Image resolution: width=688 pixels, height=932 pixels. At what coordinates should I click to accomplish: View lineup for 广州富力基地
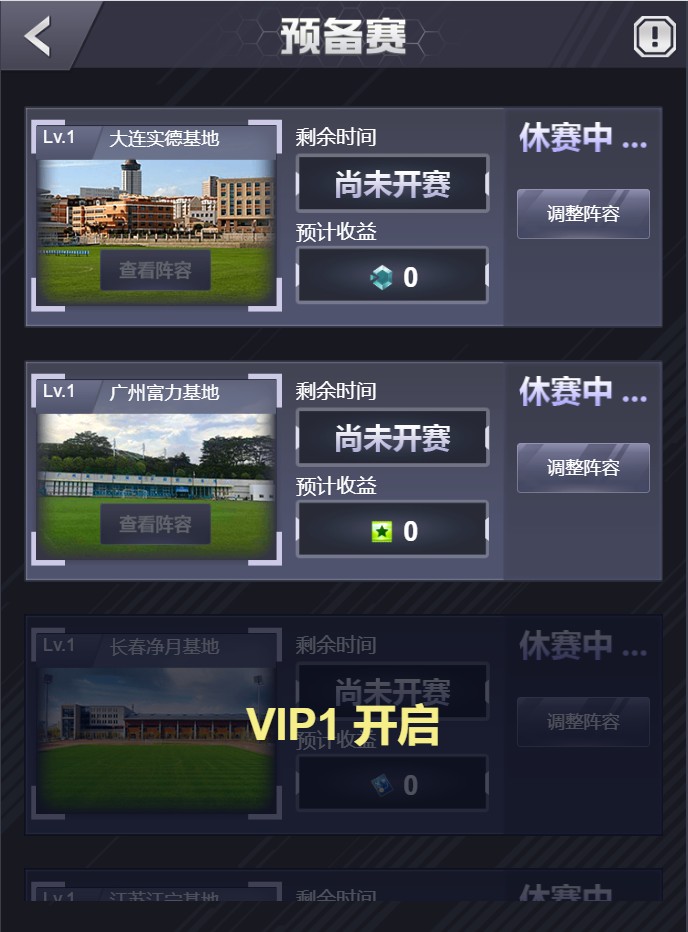point(155,524)
